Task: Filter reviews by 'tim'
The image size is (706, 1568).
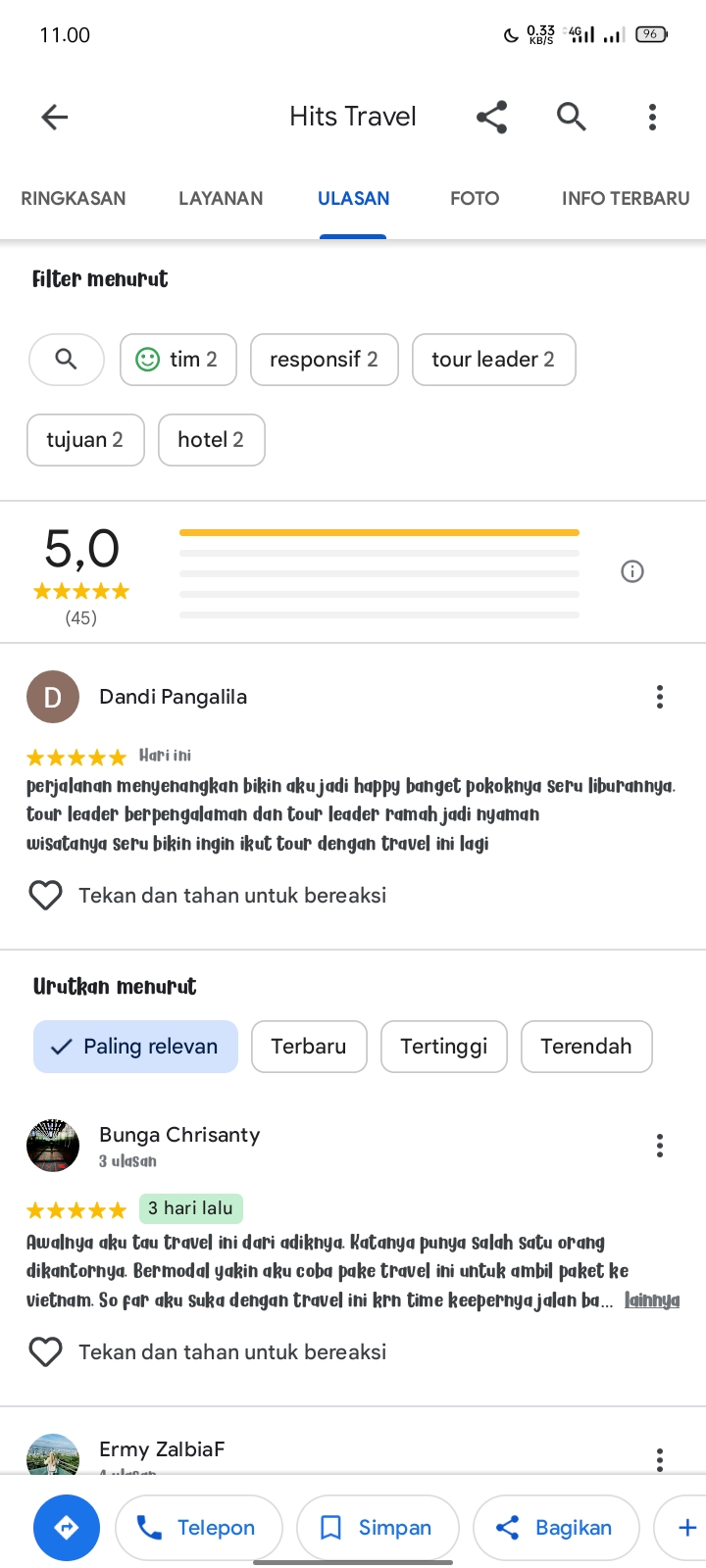Action: 178,360
